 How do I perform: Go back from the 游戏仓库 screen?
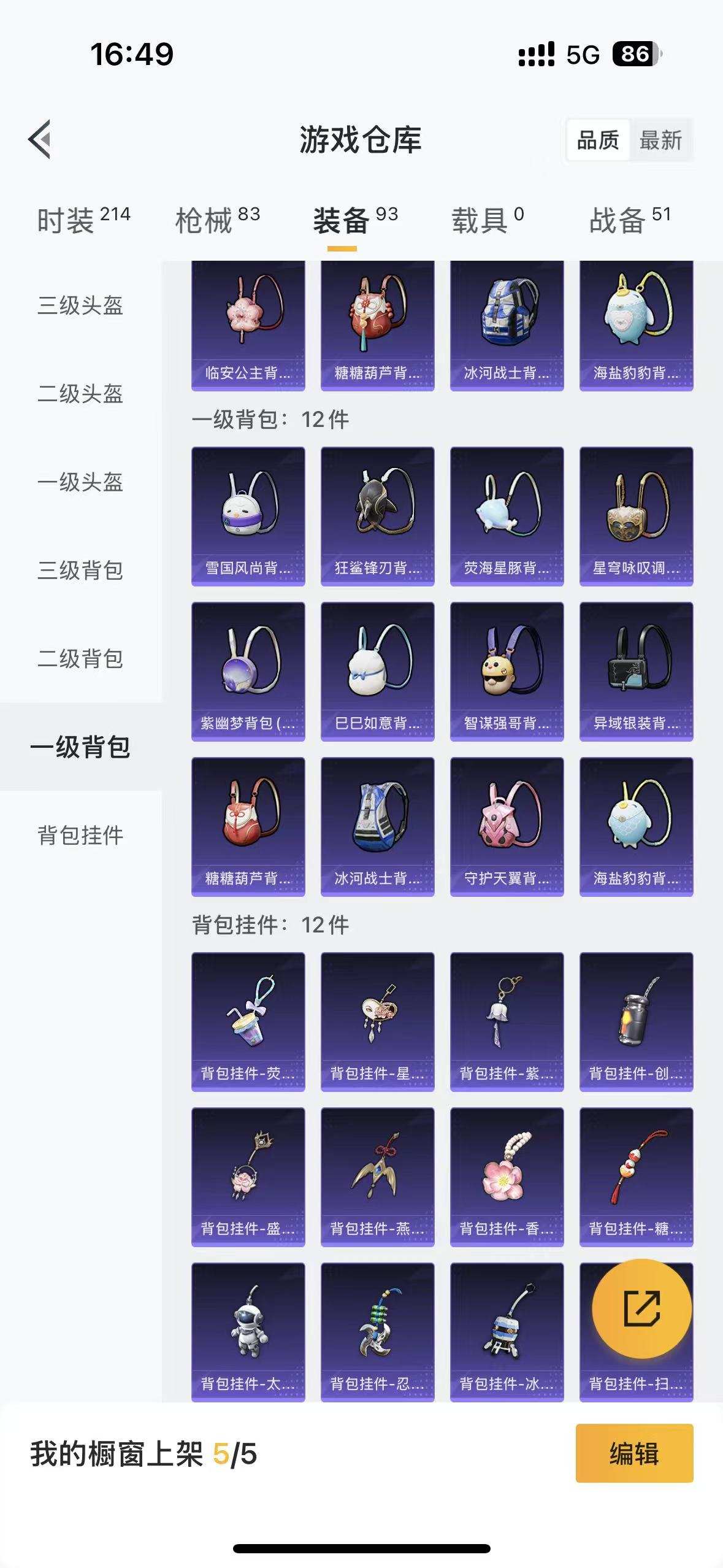40,139
